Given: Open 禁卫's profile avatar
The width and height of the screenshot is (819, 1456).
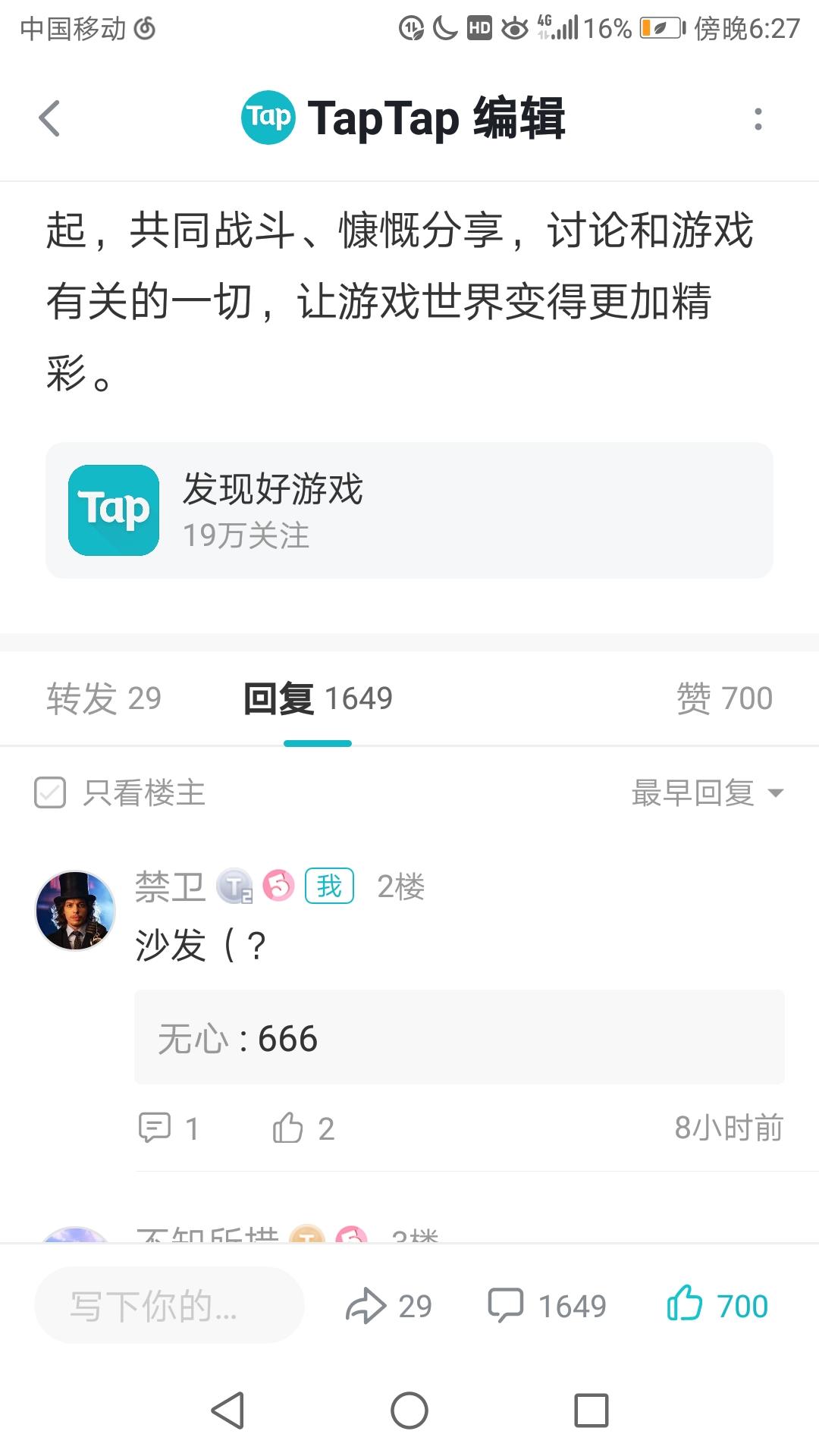Looking at the screenshot, I should coord(76,910).
